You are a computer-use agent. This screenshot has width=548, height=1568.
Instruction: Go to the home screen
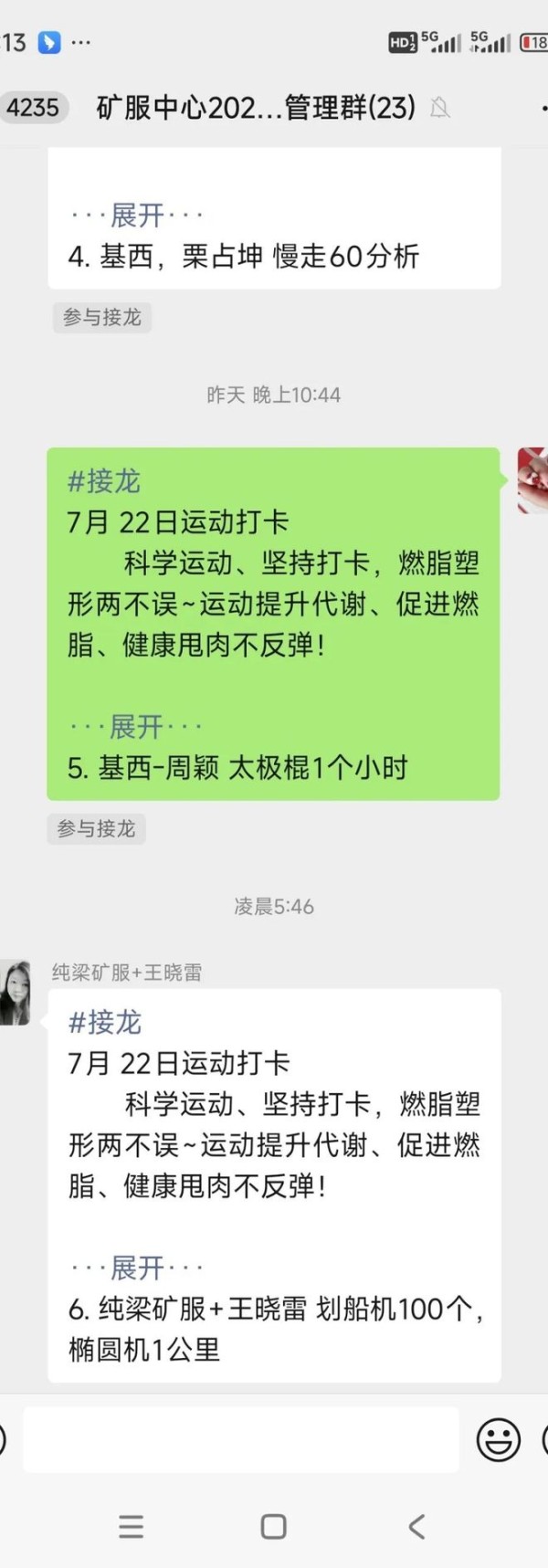273,1527
